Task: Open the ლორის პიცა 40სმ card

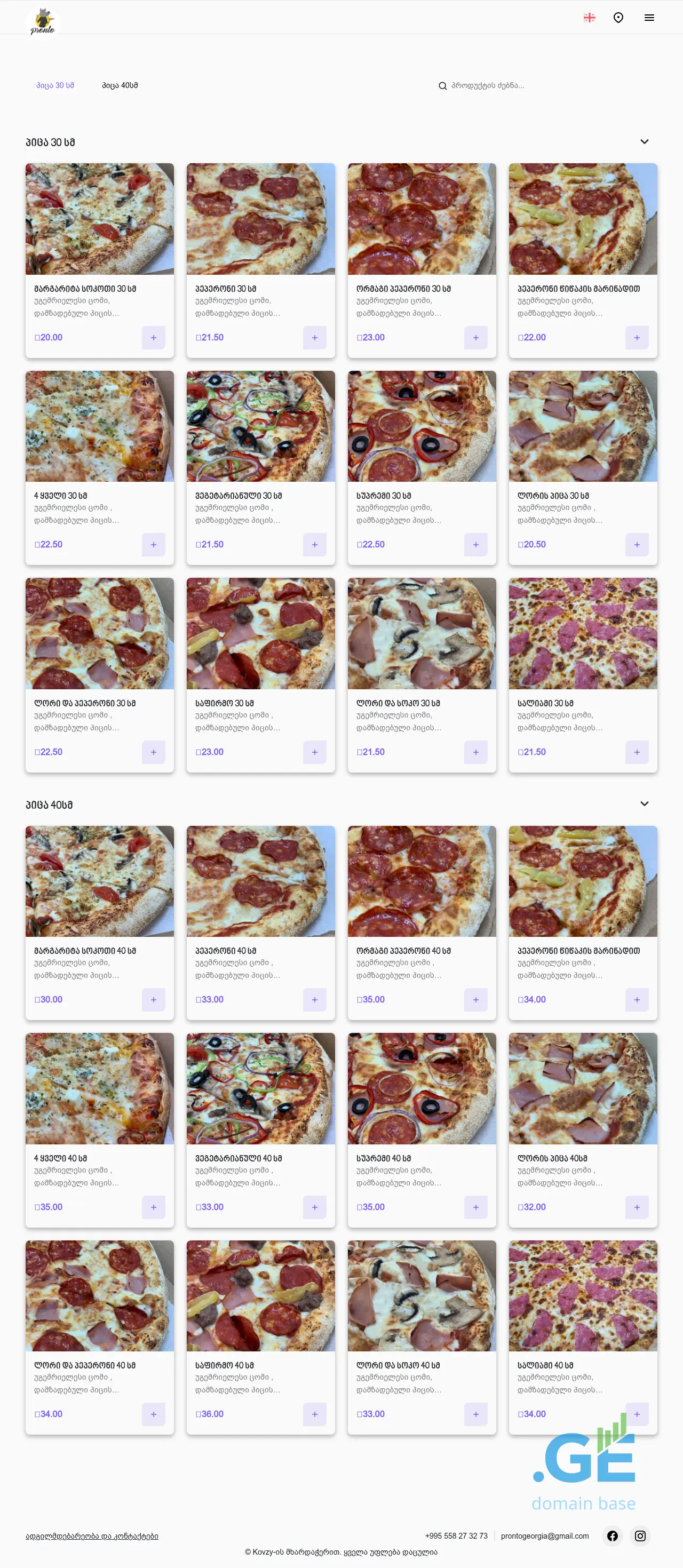Action: tap(583, 1088)
